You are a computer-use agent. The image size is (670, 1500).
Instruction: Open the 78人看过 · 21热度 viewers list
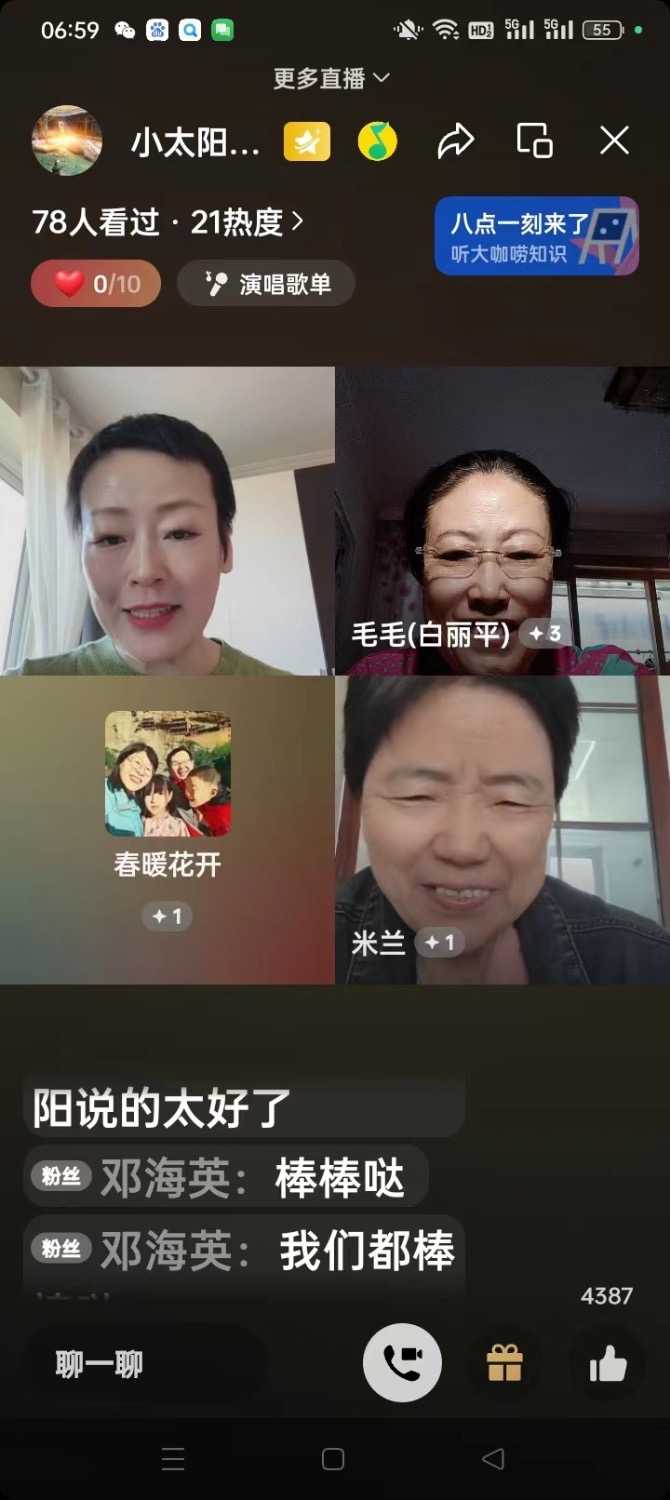[167, 222]
